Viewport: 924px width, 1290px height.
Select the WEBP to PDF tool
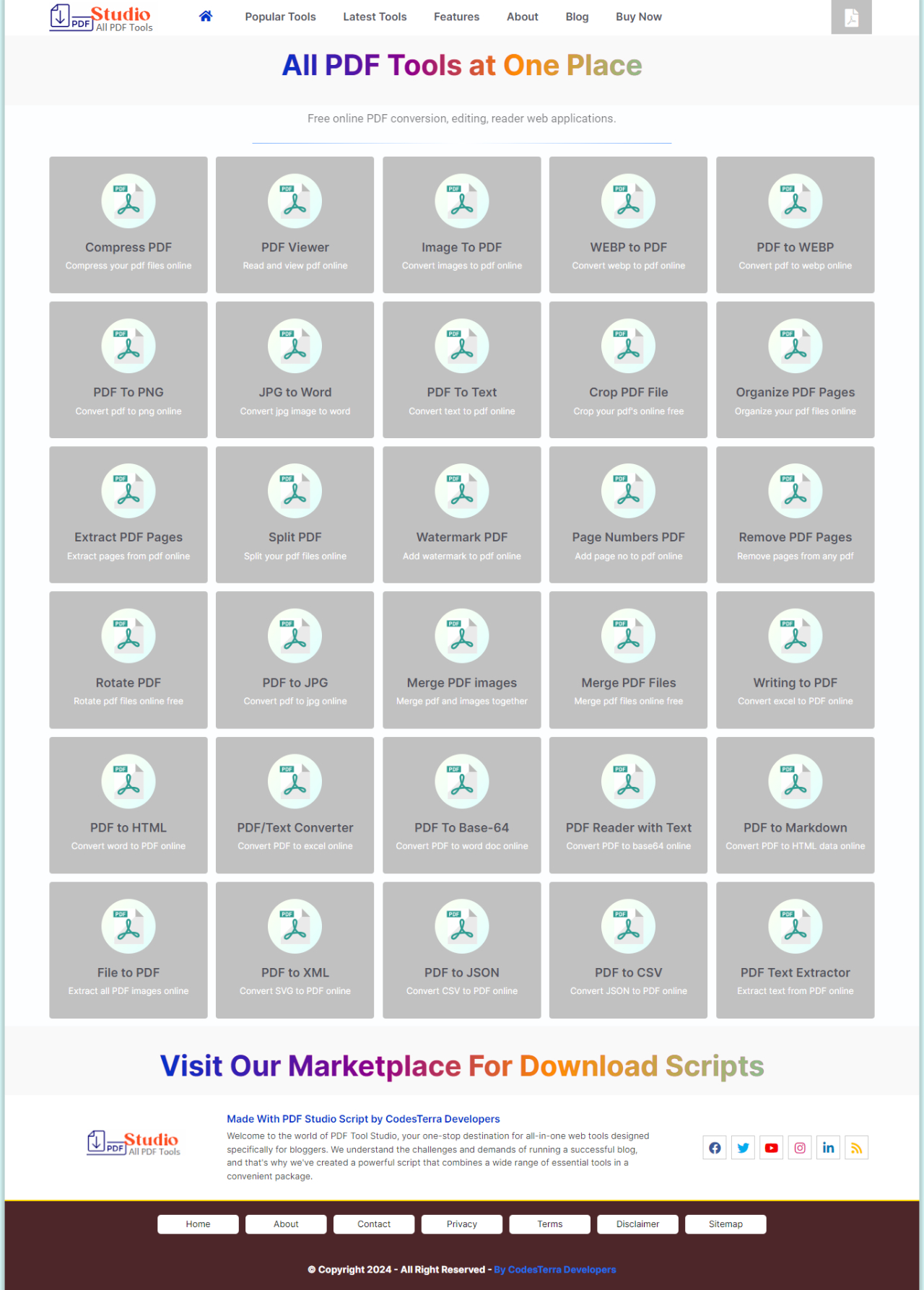(x=628, y=225)
